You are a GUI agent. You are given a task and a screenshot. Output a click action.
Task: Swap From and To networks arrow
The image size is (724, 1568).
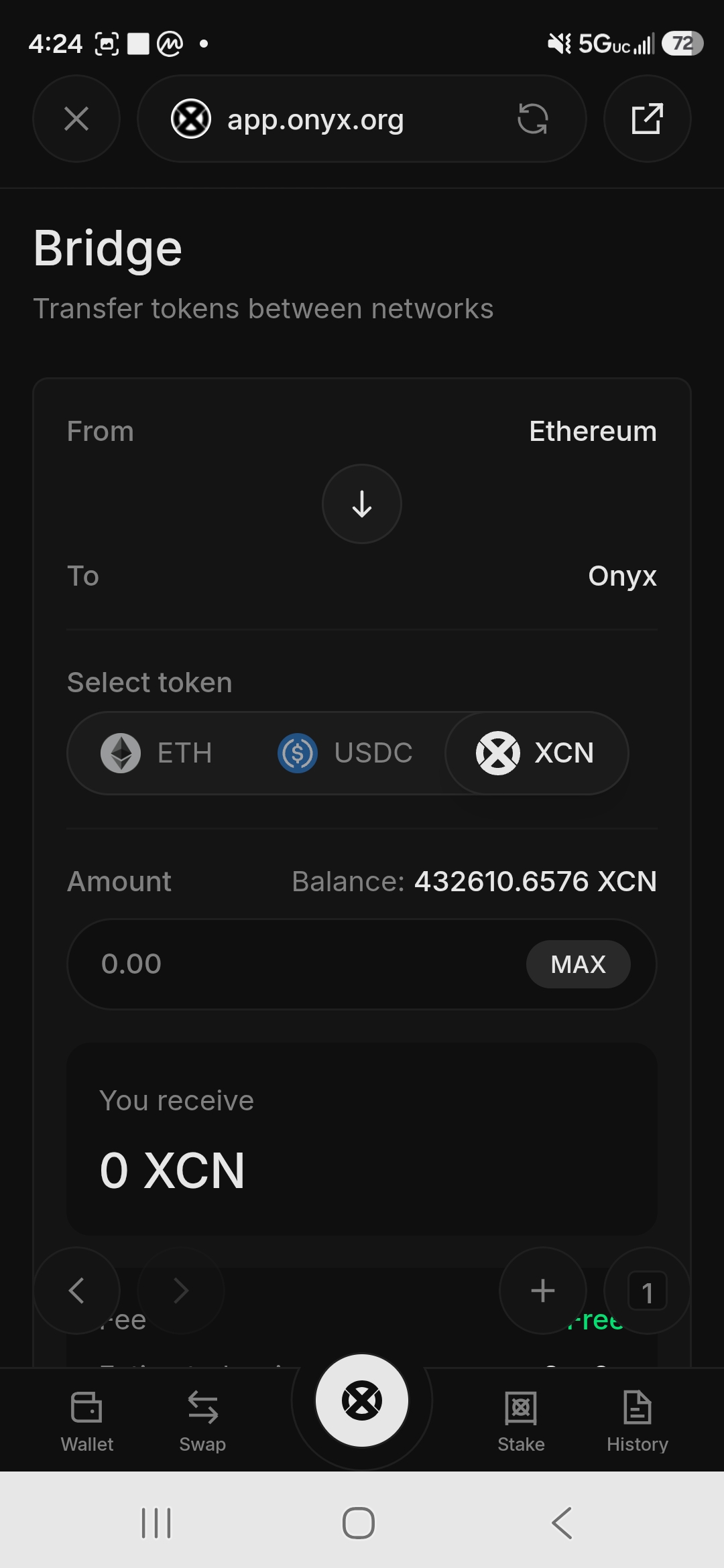pos(362,504)
